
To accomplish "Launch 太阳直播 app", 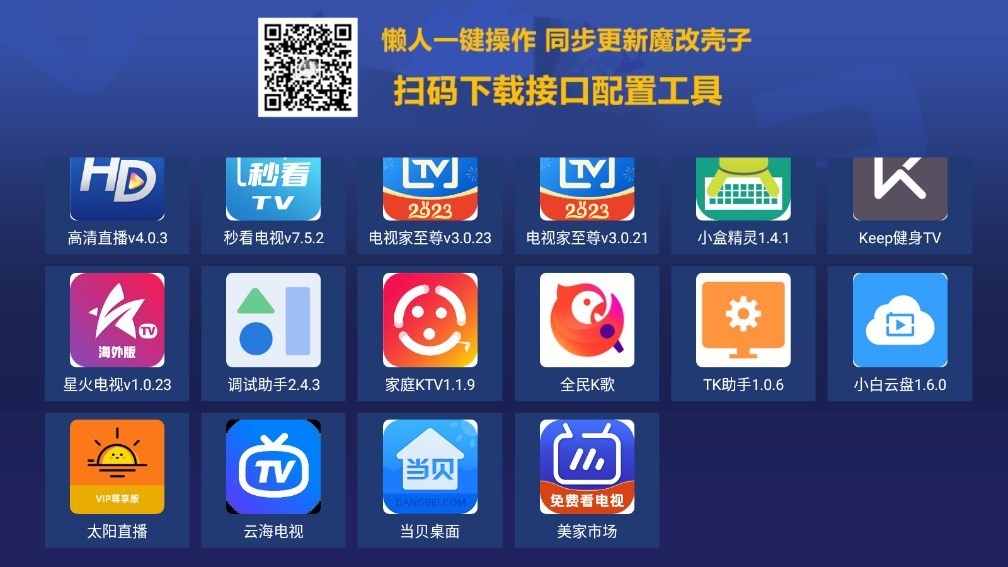I will (x=117, y=479).
